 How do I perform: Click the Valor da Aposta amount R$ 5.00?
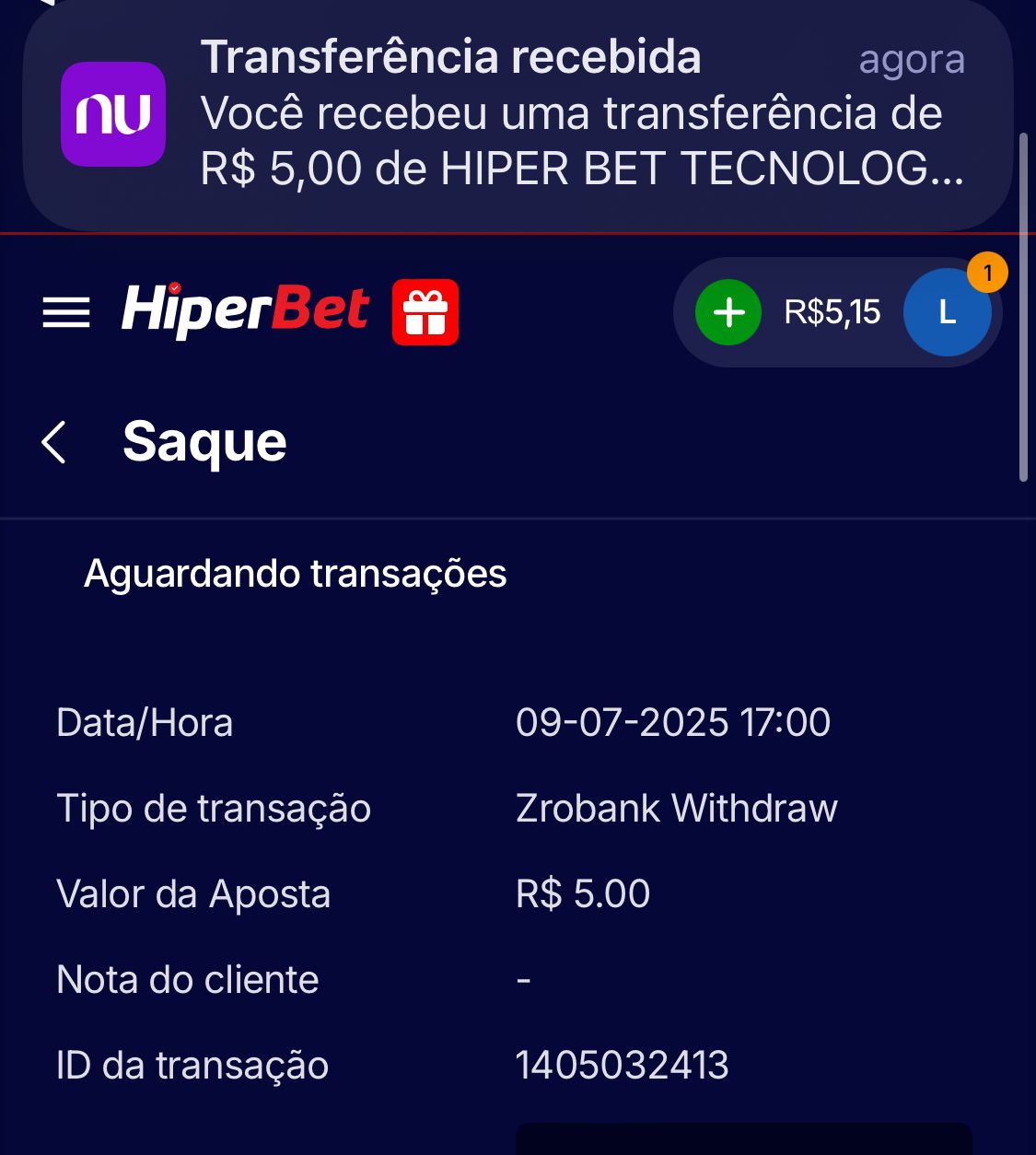click(581, 892)
